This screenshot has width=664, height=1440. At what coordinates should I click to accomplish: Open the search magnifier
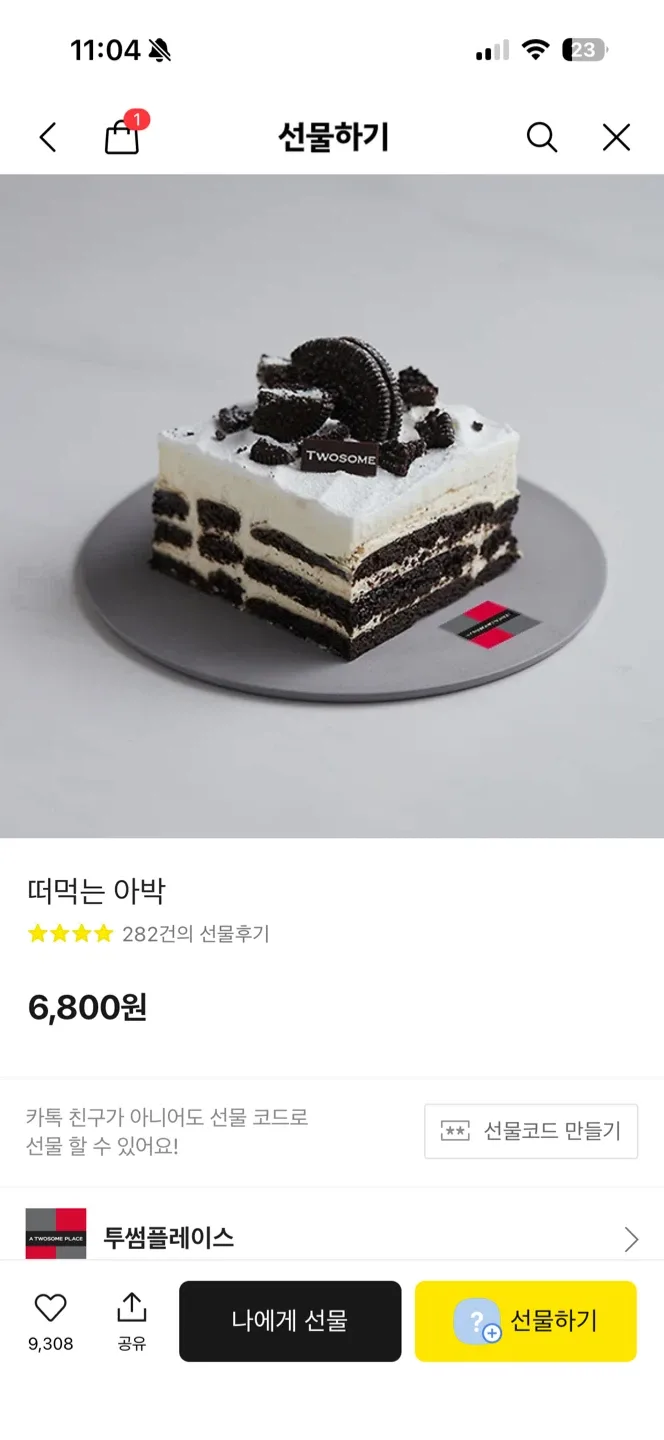[541, 137]
